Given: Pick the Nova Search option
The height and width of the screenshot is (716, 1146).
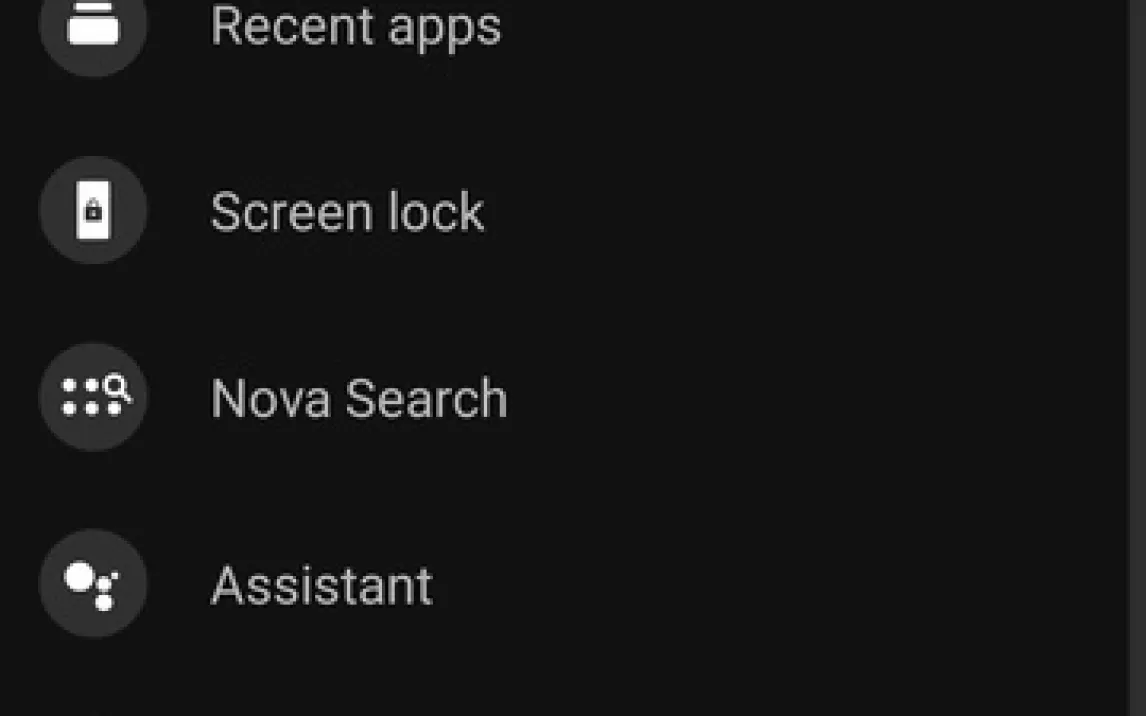Looking at the screenshot, I should point(358,398).
